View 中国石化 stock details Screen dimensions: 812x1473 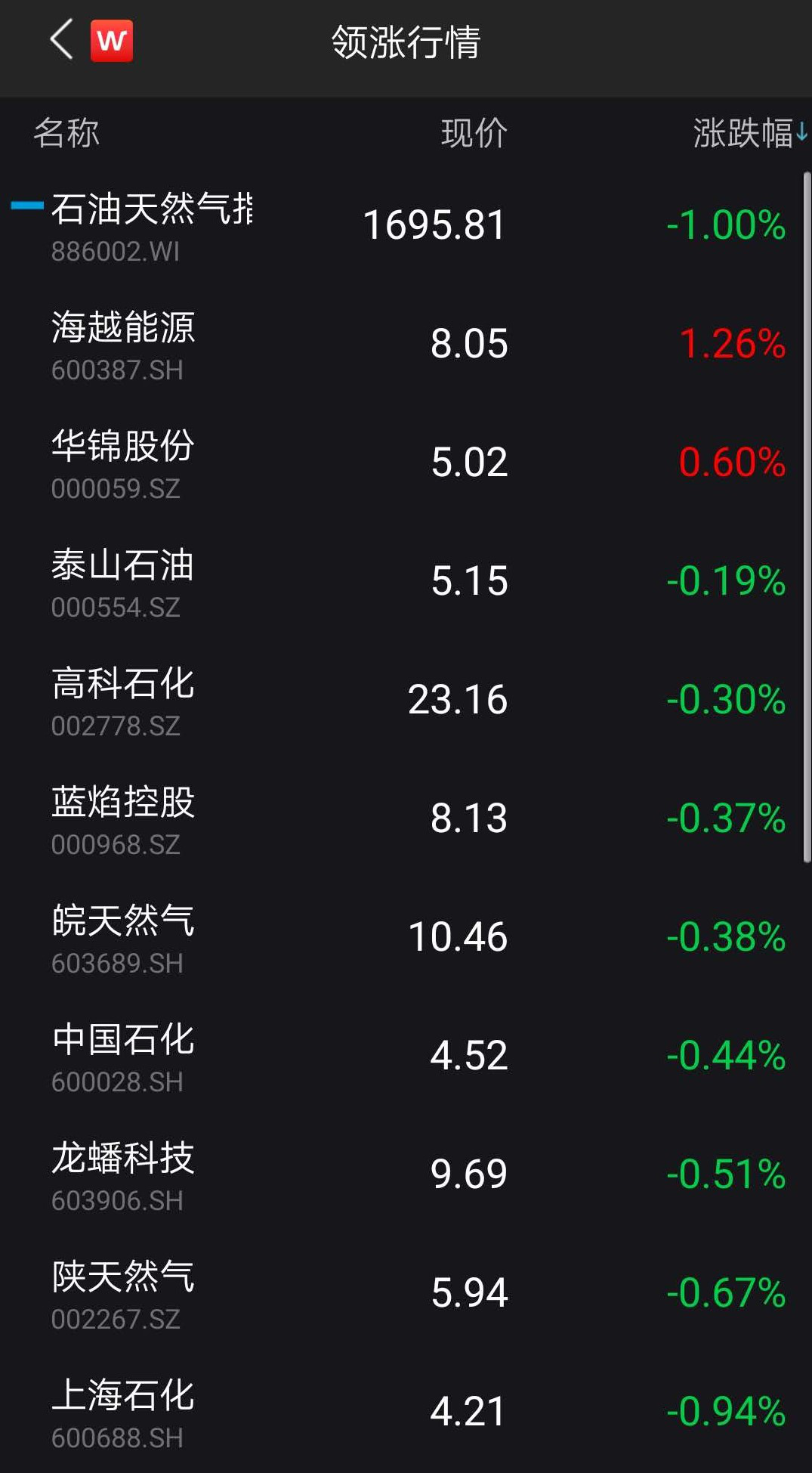(x=406, y=1057)
